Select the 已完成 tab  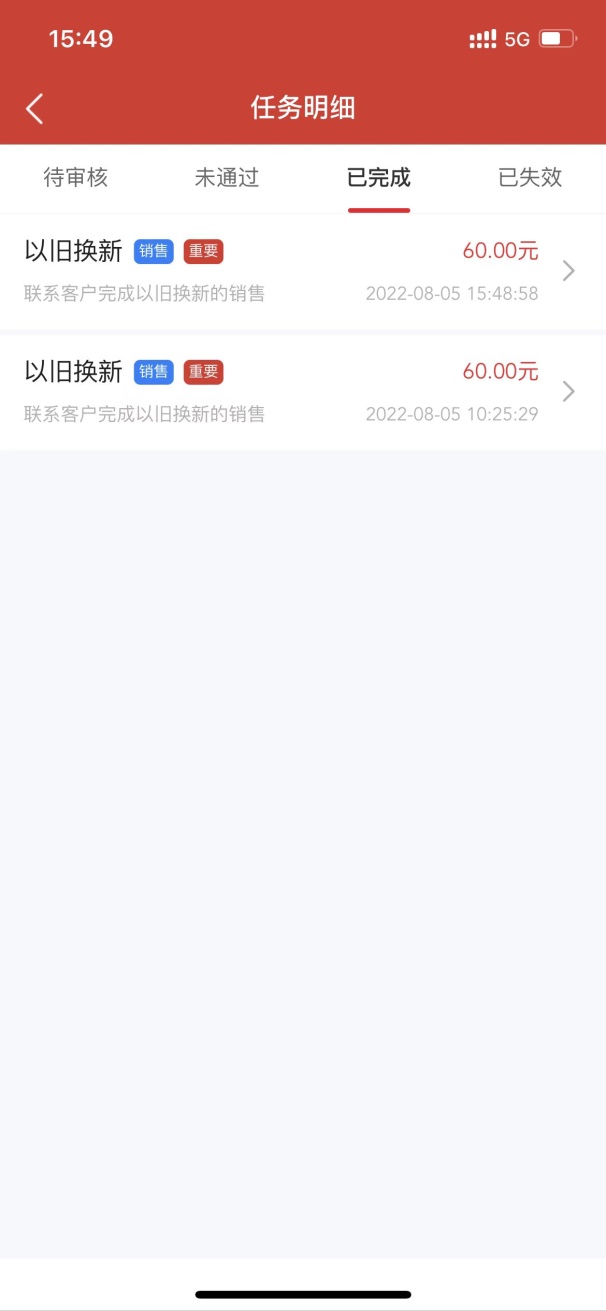point(379,178)
